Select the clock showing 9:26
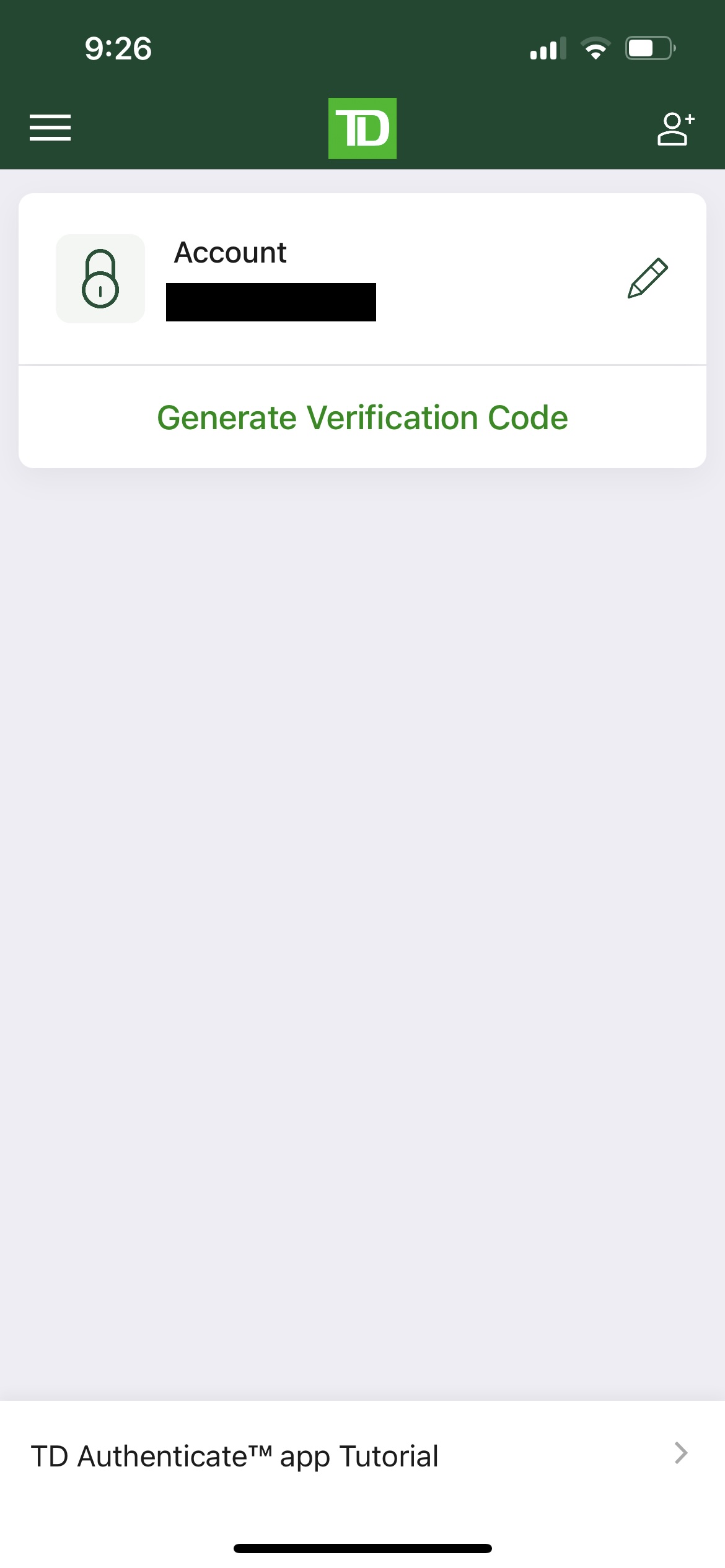The height and width of the screenshot is (1568, 725). (118, 48)
